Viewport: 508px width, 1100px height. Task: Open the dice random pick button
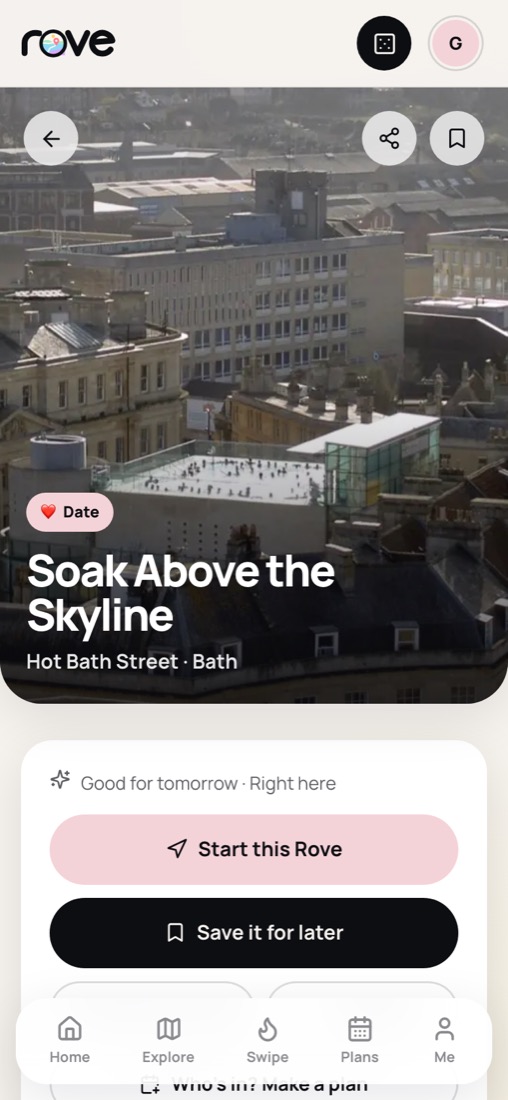point(384,43)
